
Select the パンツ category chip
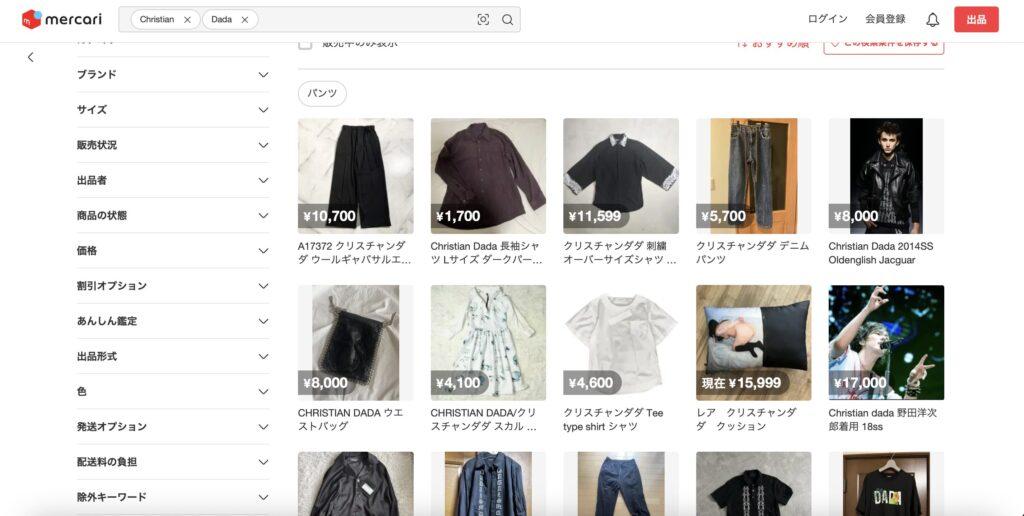[322, 94]
